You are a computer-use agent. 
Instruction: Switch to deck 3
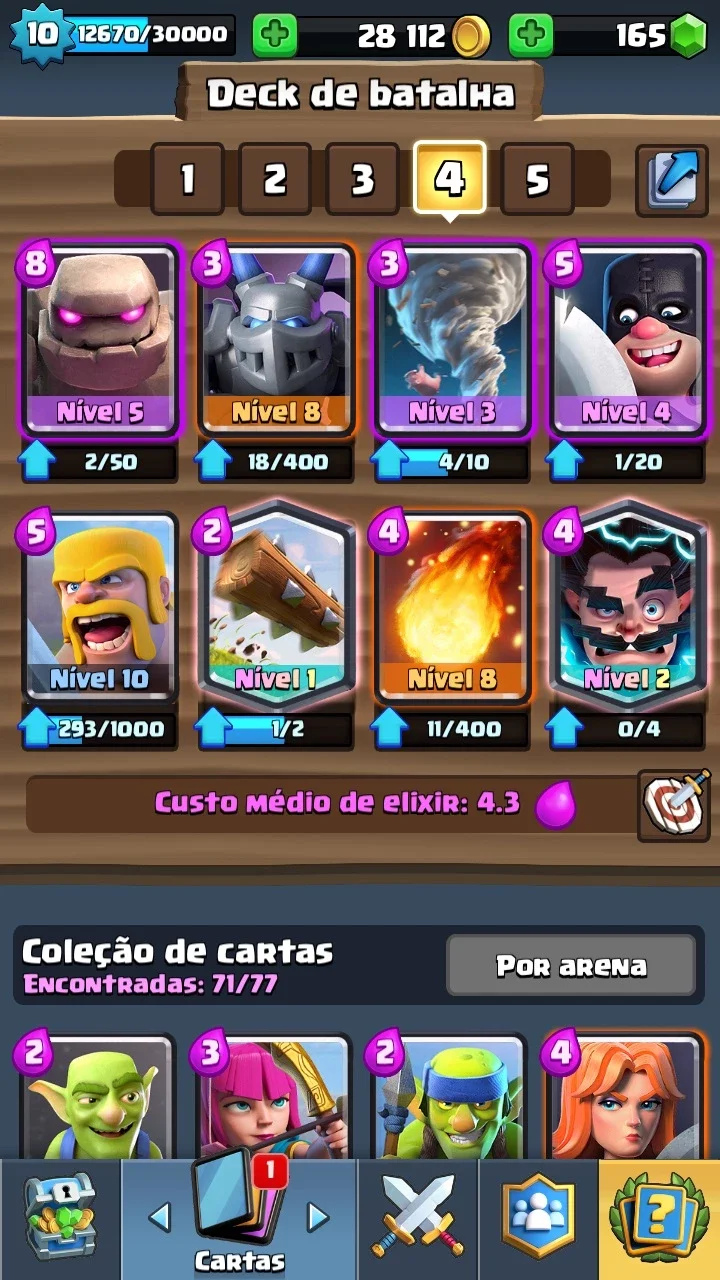click(362, 179)
